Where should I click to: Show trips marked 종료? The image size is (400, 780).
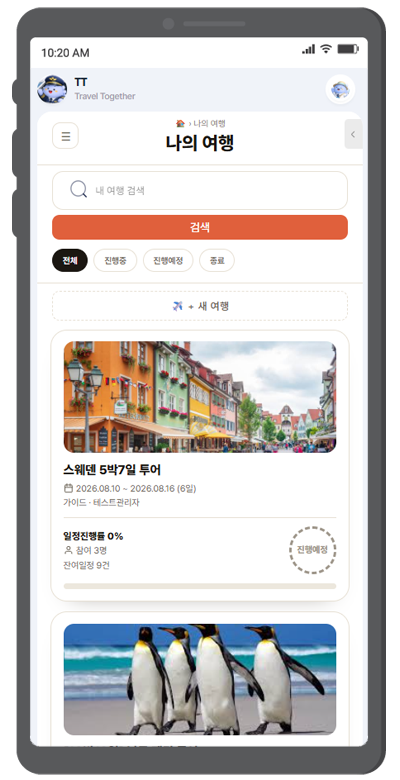click(217, 261)
